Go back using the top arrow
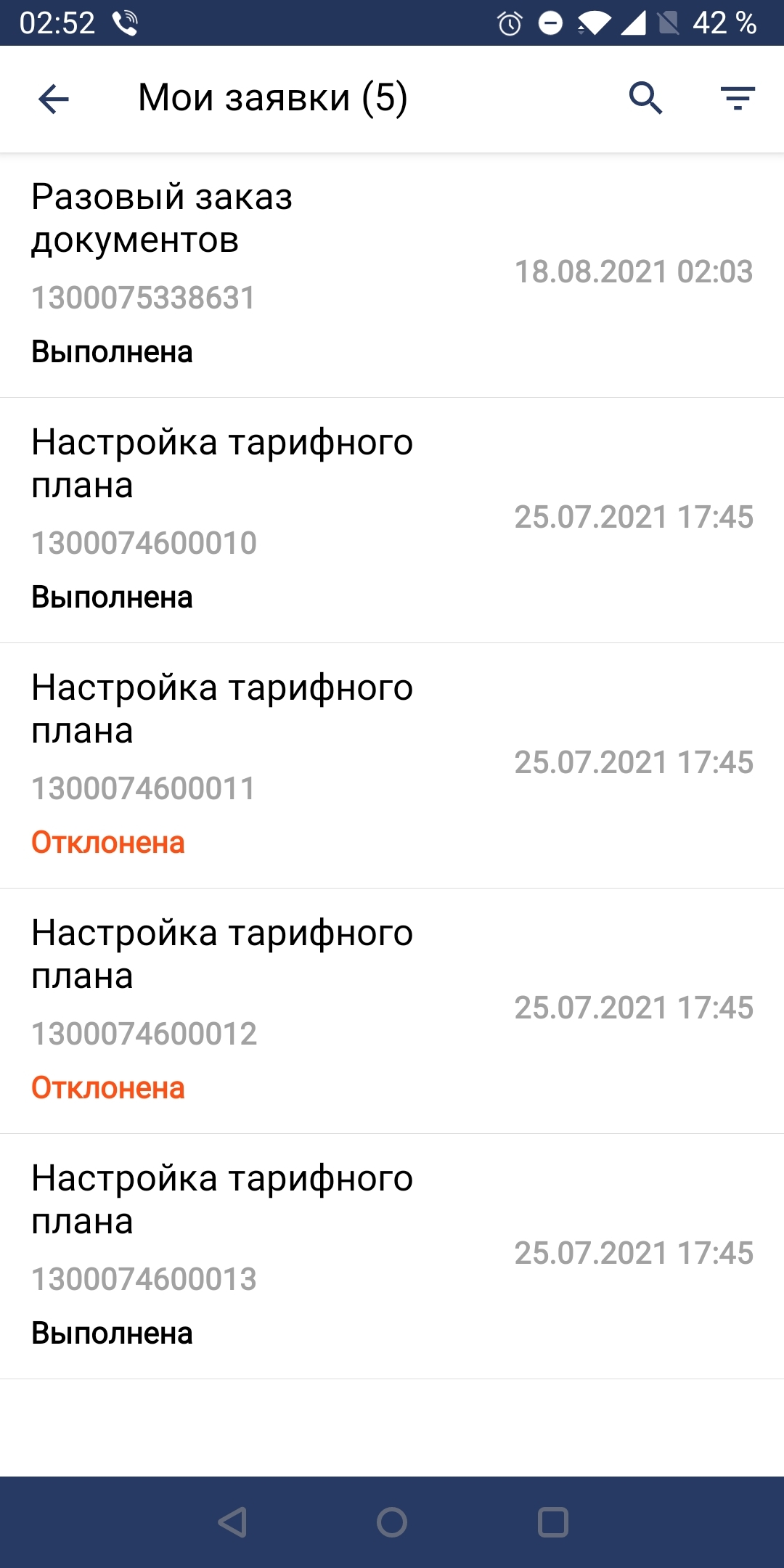Viewport: 784px width, 1568px height. pyautogui.click(x=54, y=99)
